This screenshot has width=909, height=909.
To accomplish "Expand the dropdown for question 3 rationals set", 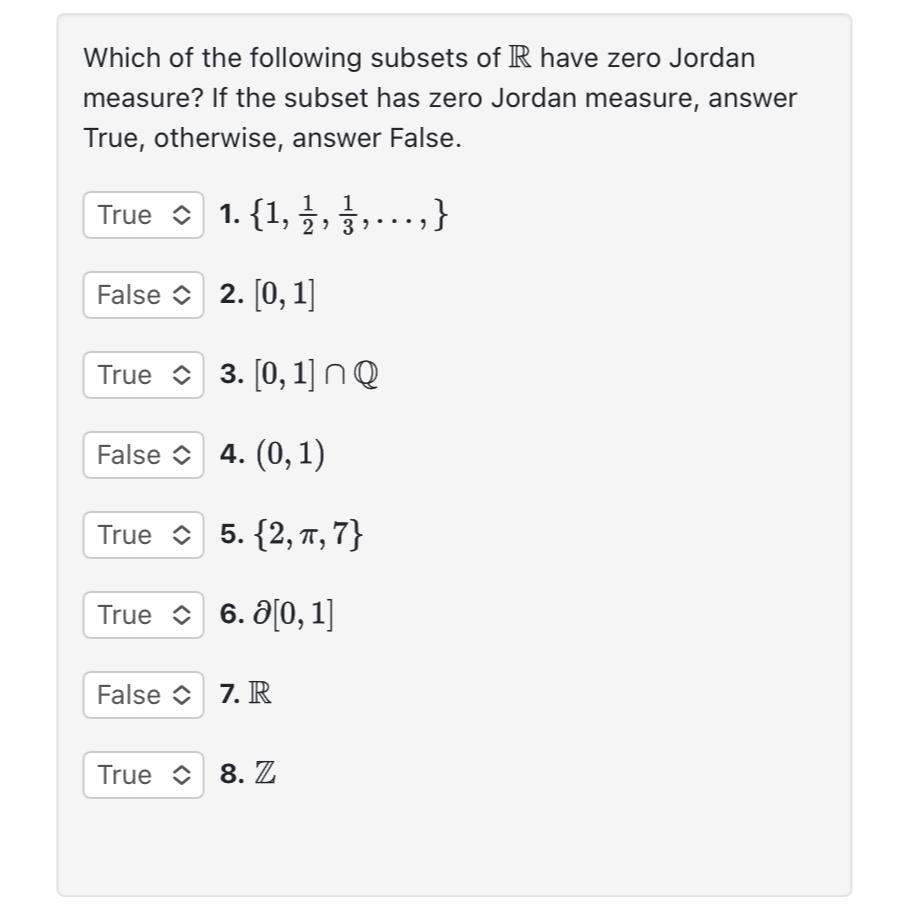I will point(143,375).
